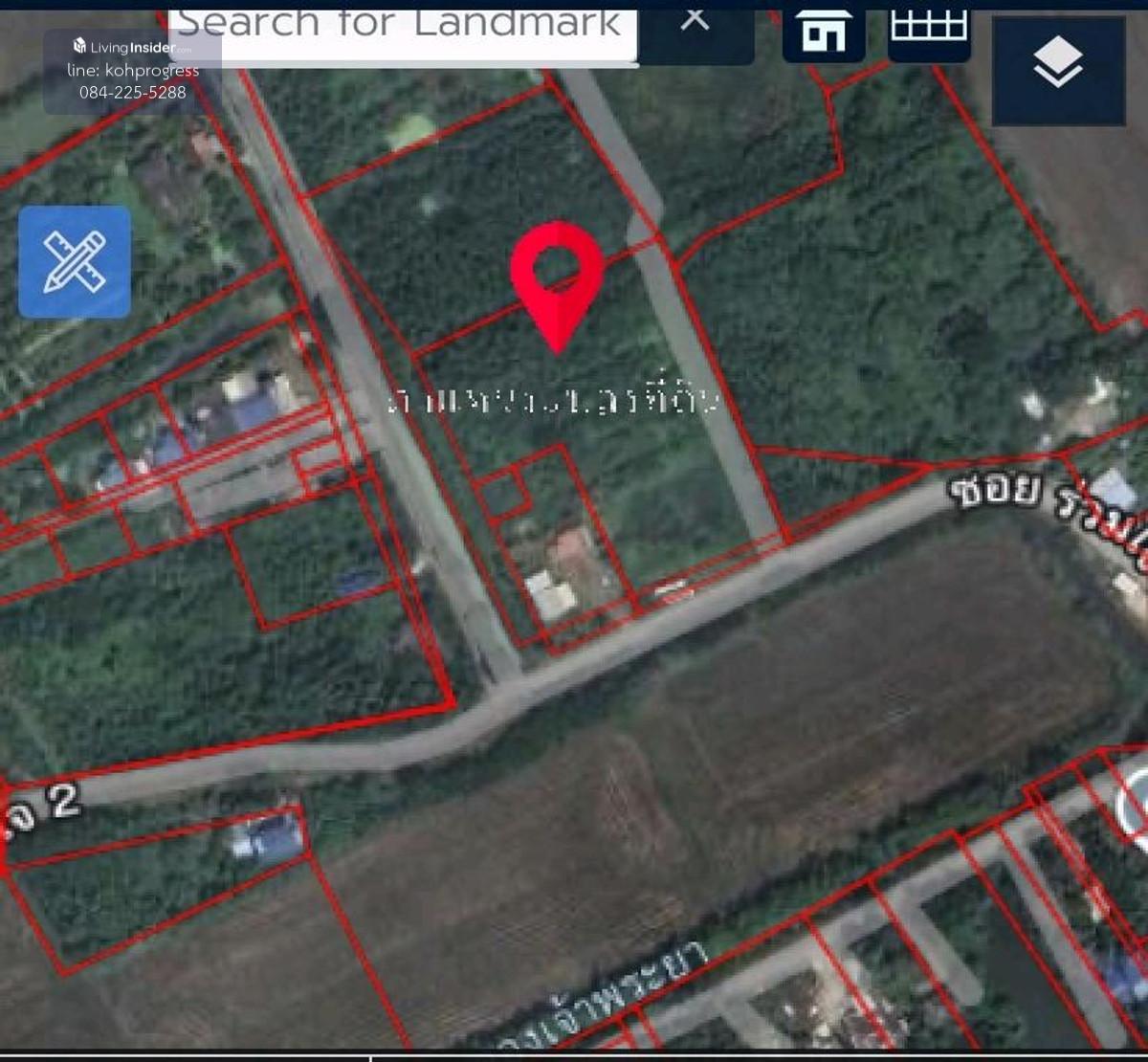Tap the grid icon in the top bar
Screen dimensions: 1148x1062
929,31
